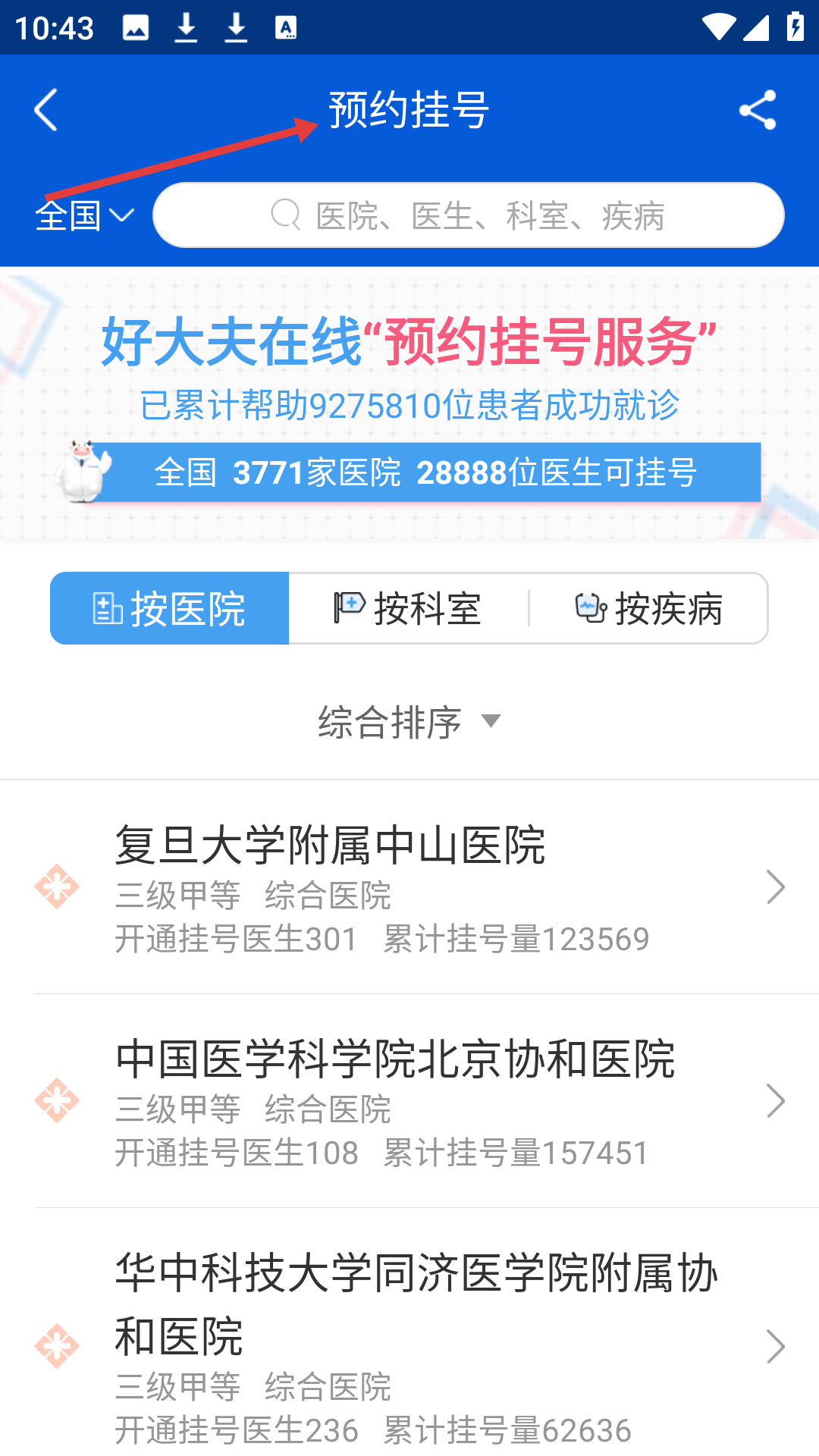
Task: Switch to the 按科室 tab
Action: click(408, 608)
